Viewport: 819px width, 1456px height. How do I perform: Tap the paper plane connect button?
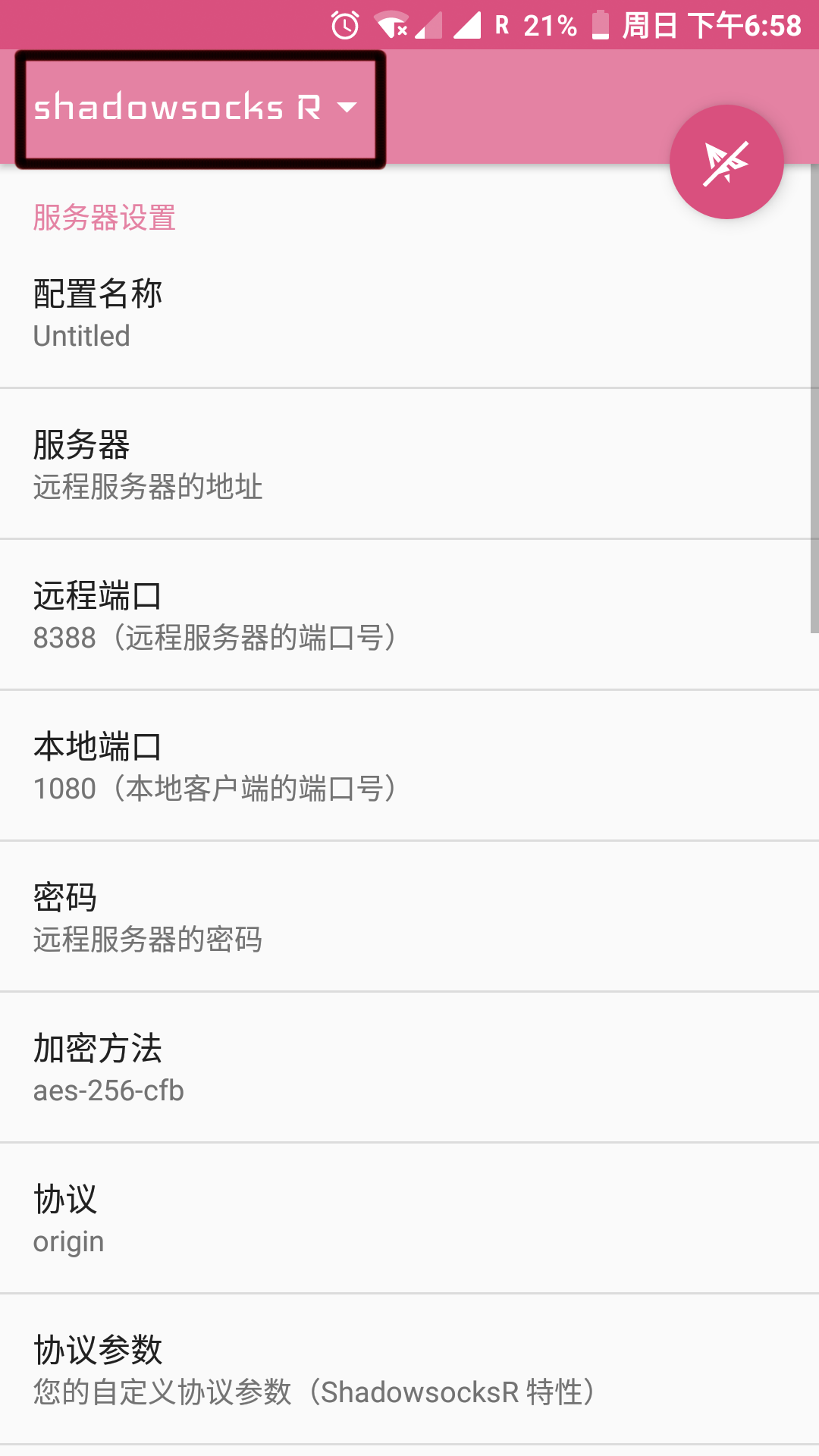click(726, 162)
